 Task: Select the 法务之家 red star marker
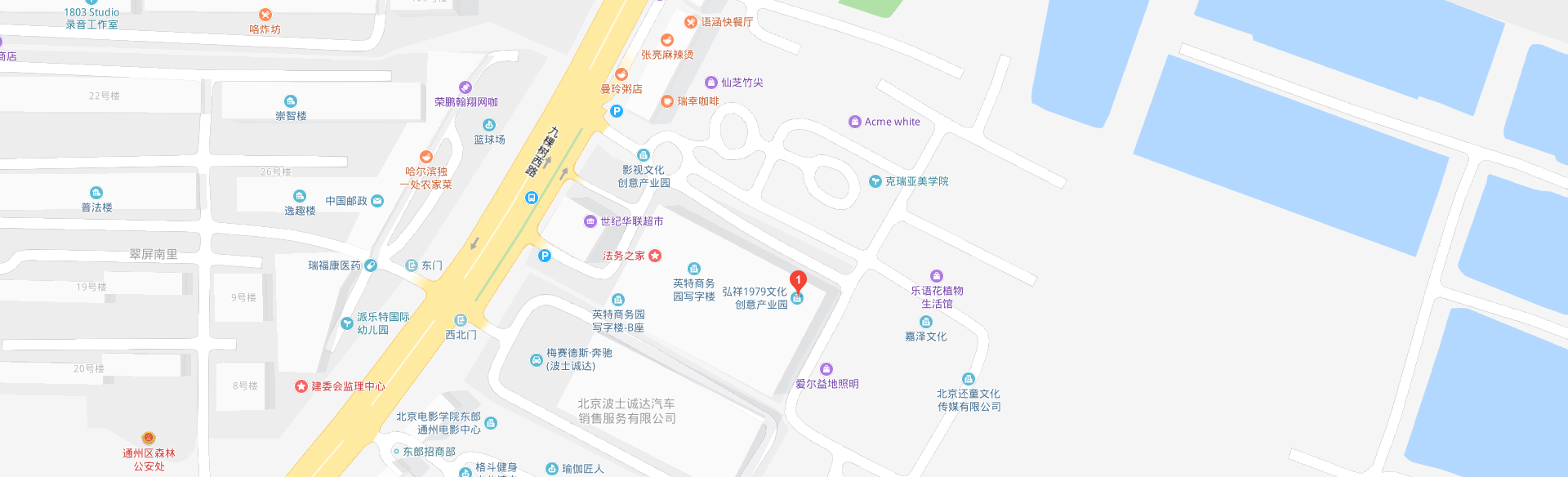pos(655,256)
